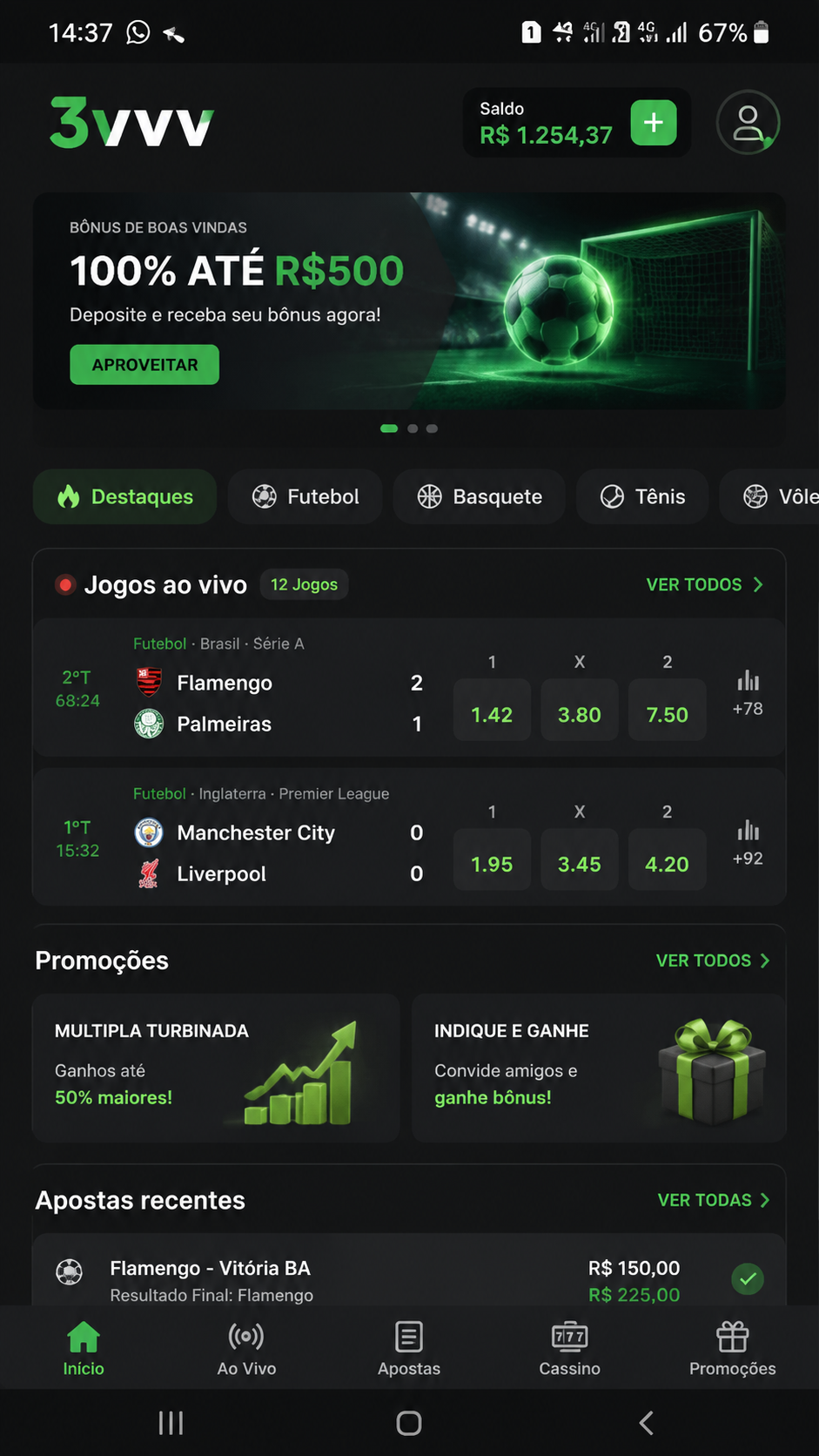Open +78 more markets for Flamengo match
Viewport: 819px width, 1456px height.
click(x=748, y=694)
